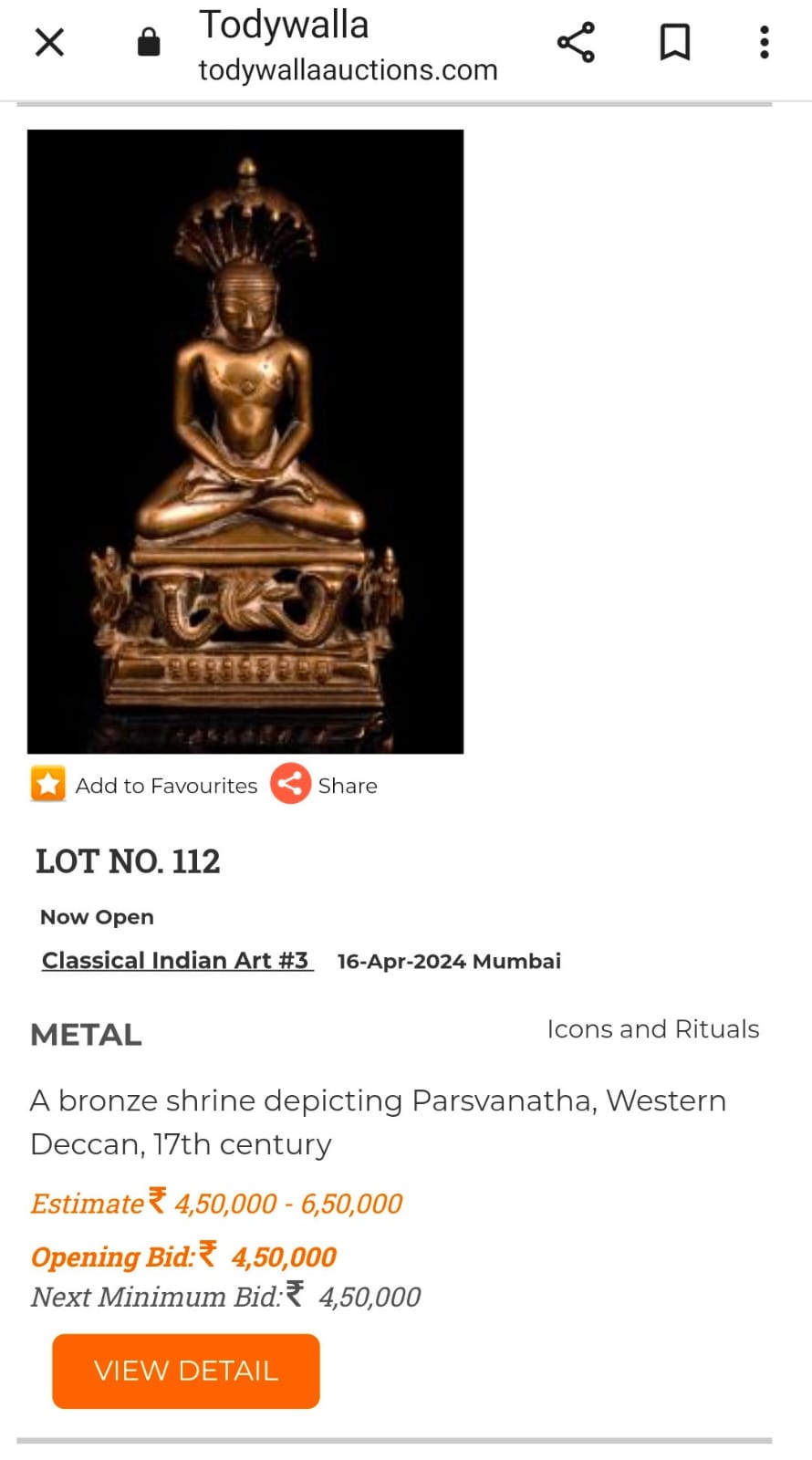812x1460 pixels.
Task: Open the browser overflow menu
Action: (764, 42)
